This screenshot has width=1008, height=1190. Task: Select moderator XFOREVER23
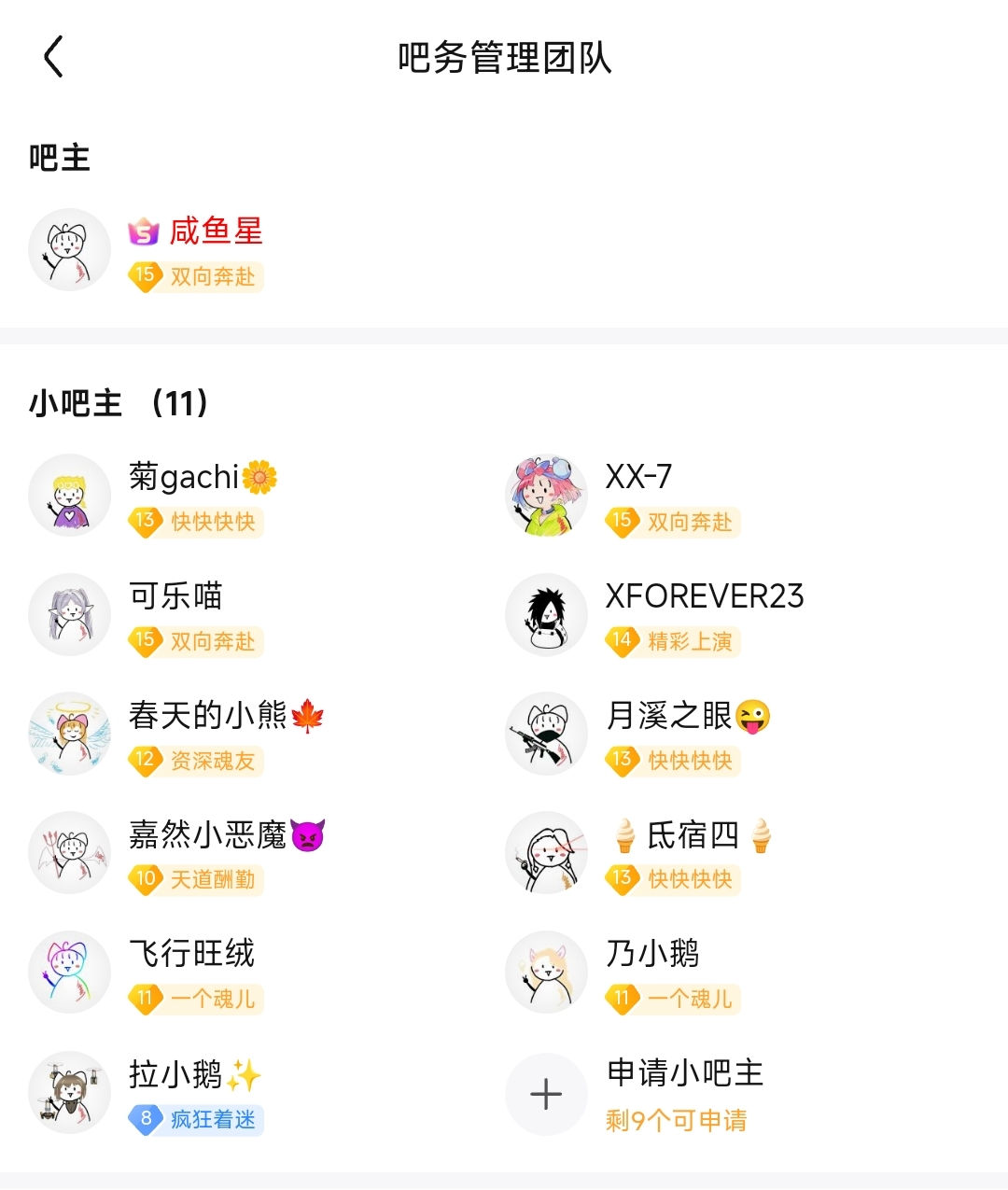[x=655, y=615]
